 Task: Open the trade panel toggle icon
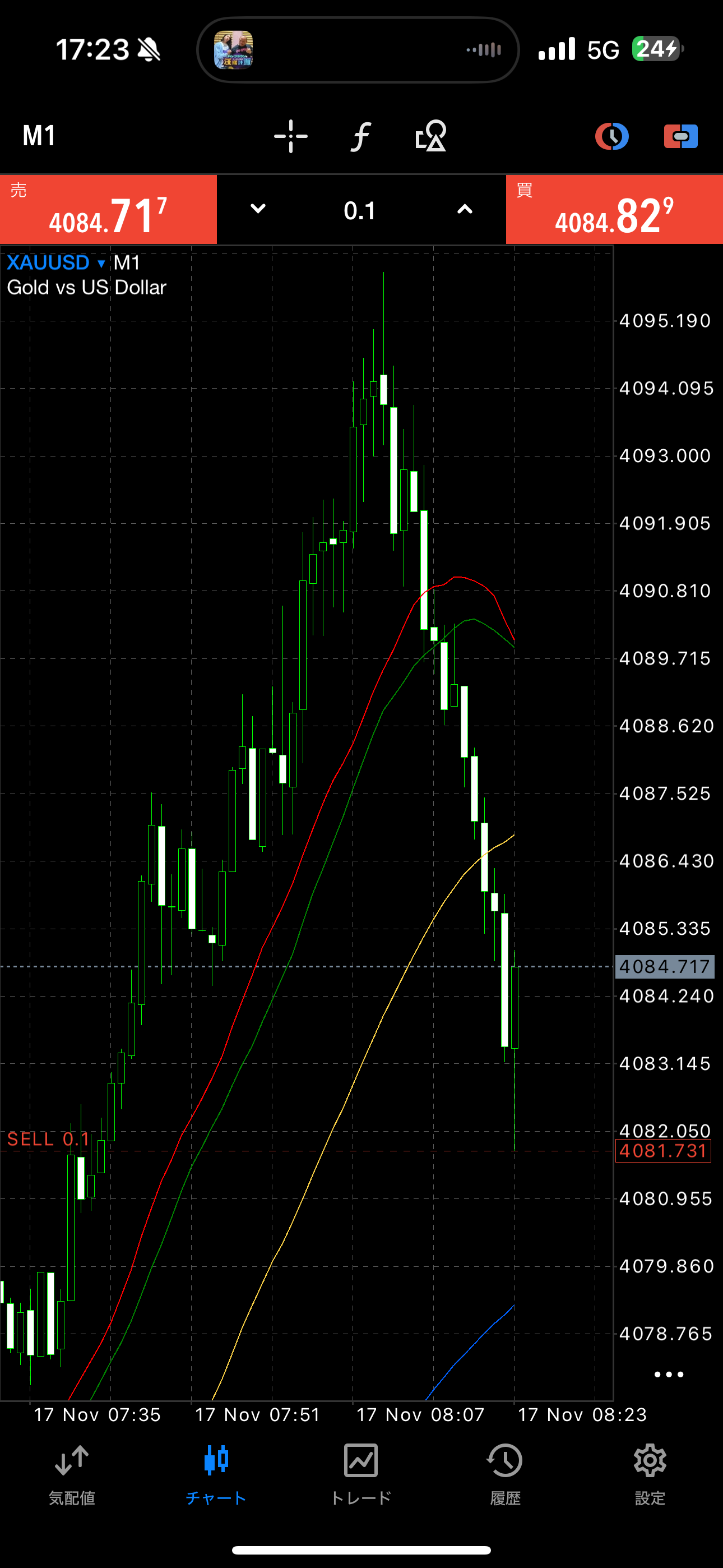(680, 136)
